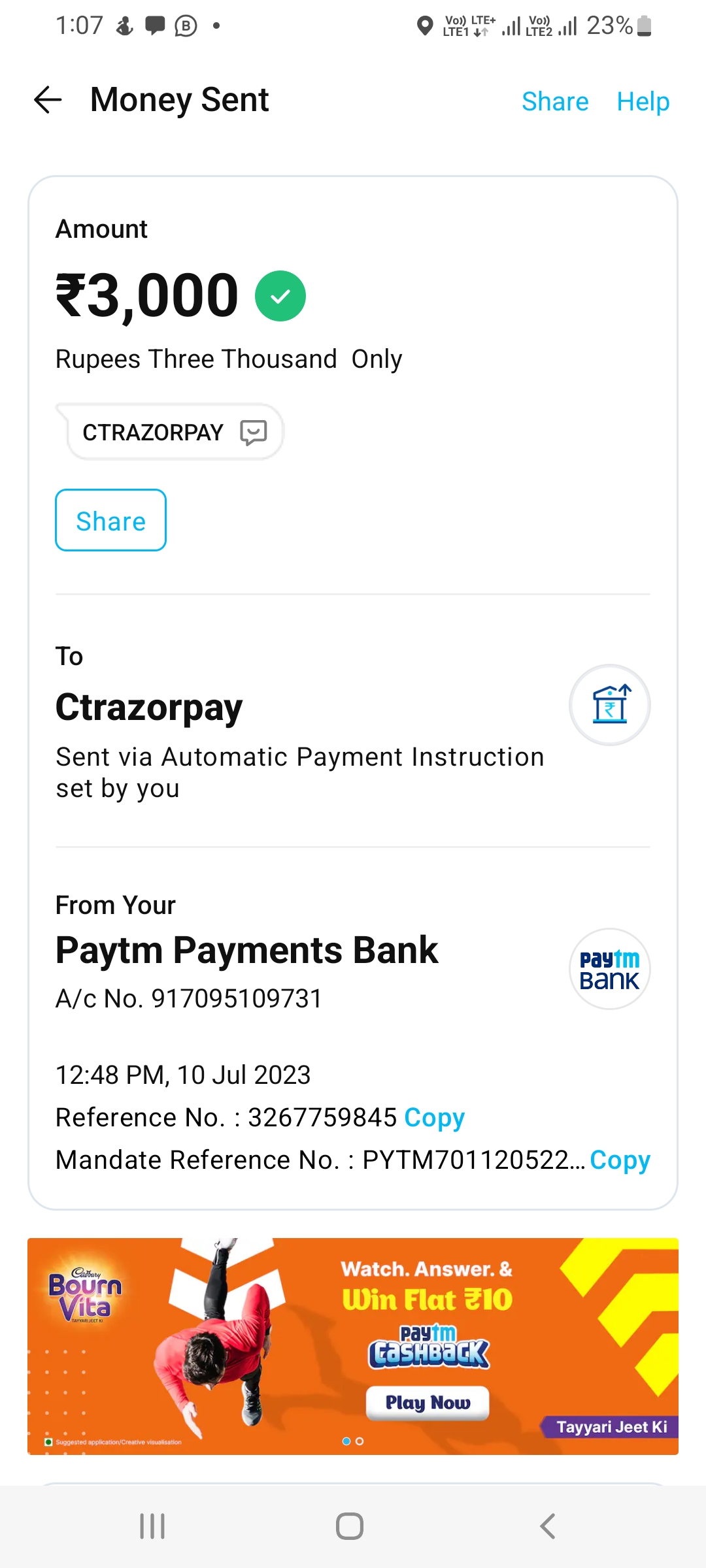The height and width of the screenshot is (1568, 706).
Task: Tap Play Now on the cashback banner
Action: coord(428,1403)
